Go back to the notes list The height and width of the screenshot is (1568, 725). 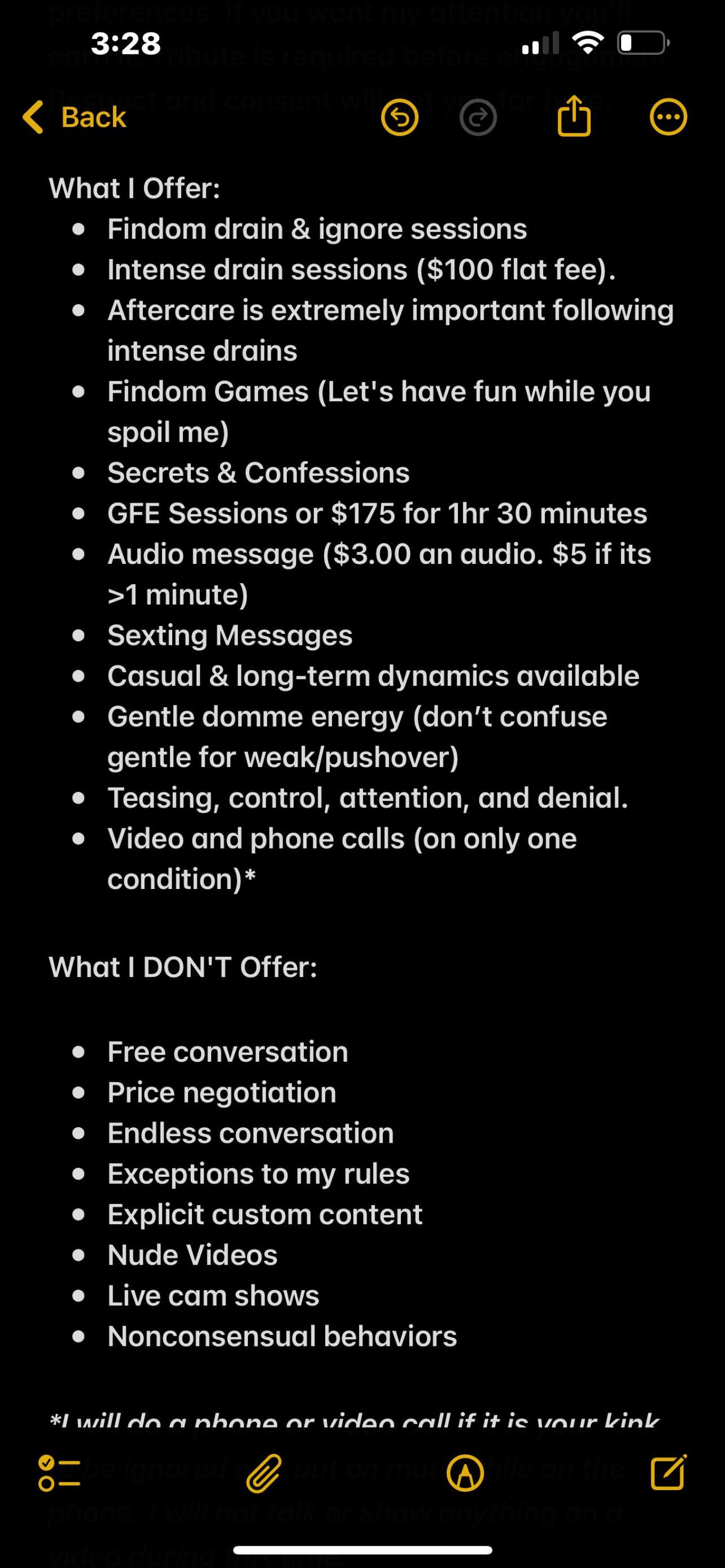[75, 117]
